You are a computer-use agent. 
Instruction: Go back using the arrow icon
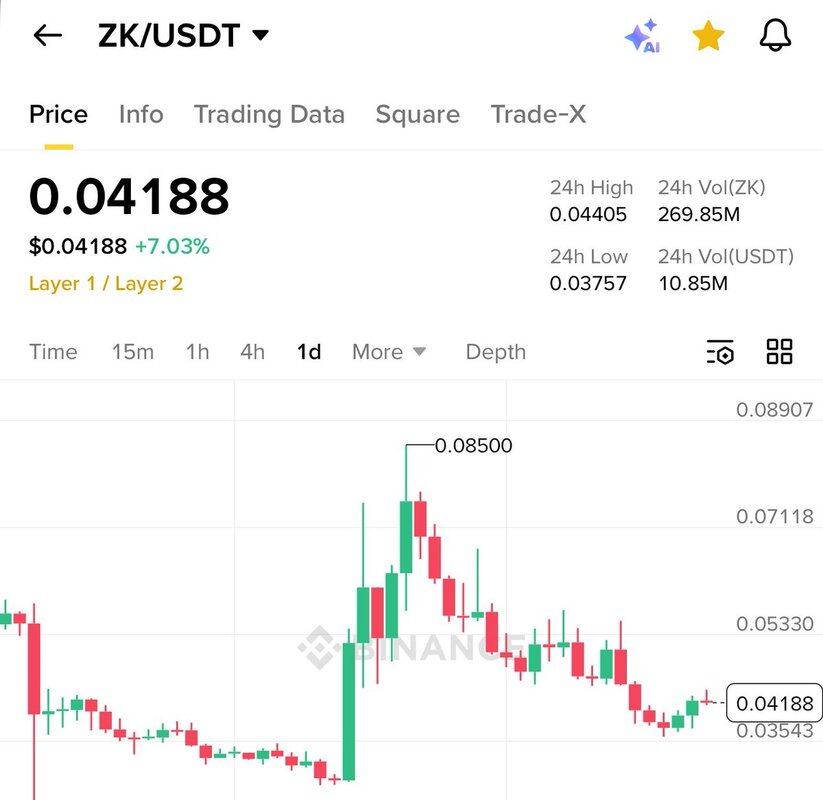tap(47, 36)
